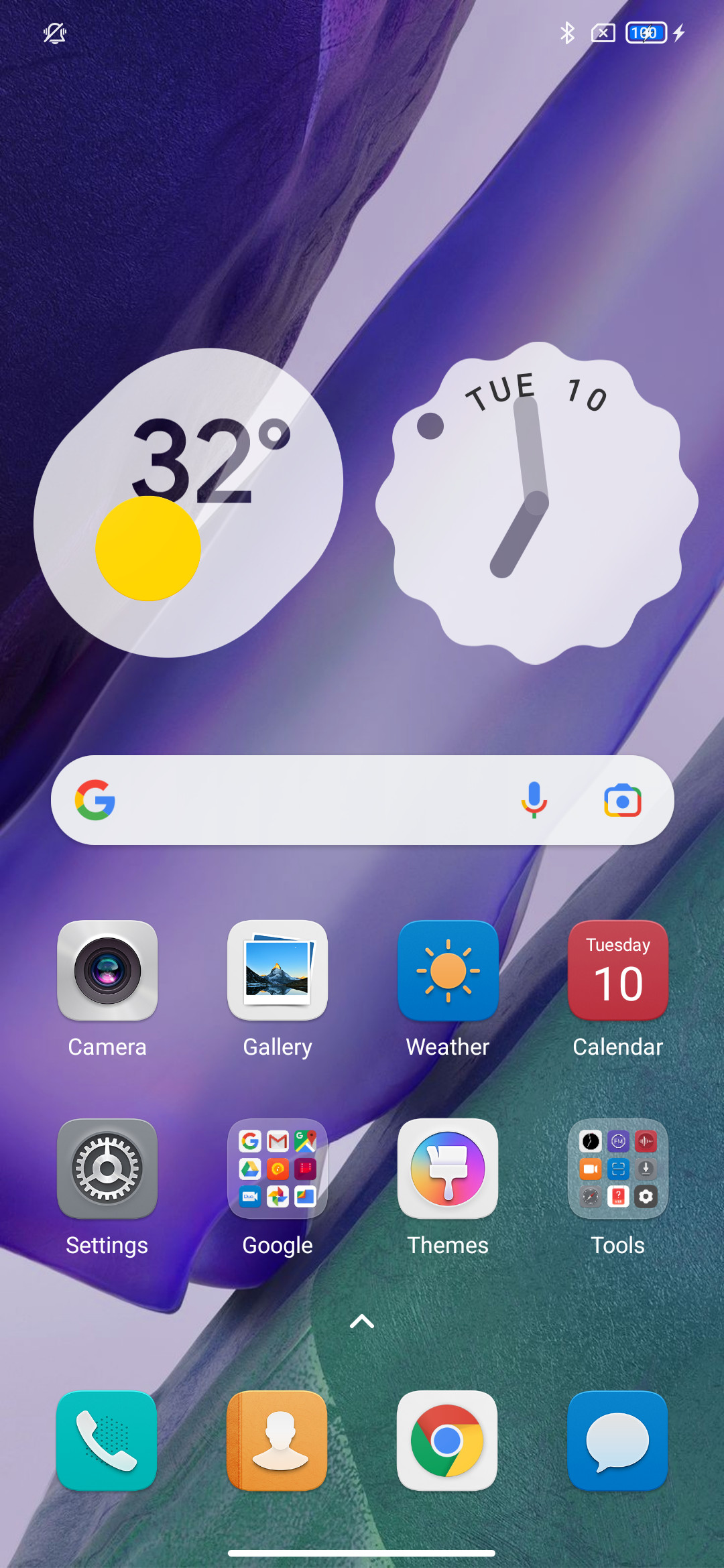Go to Settings

coord(107,1169)
